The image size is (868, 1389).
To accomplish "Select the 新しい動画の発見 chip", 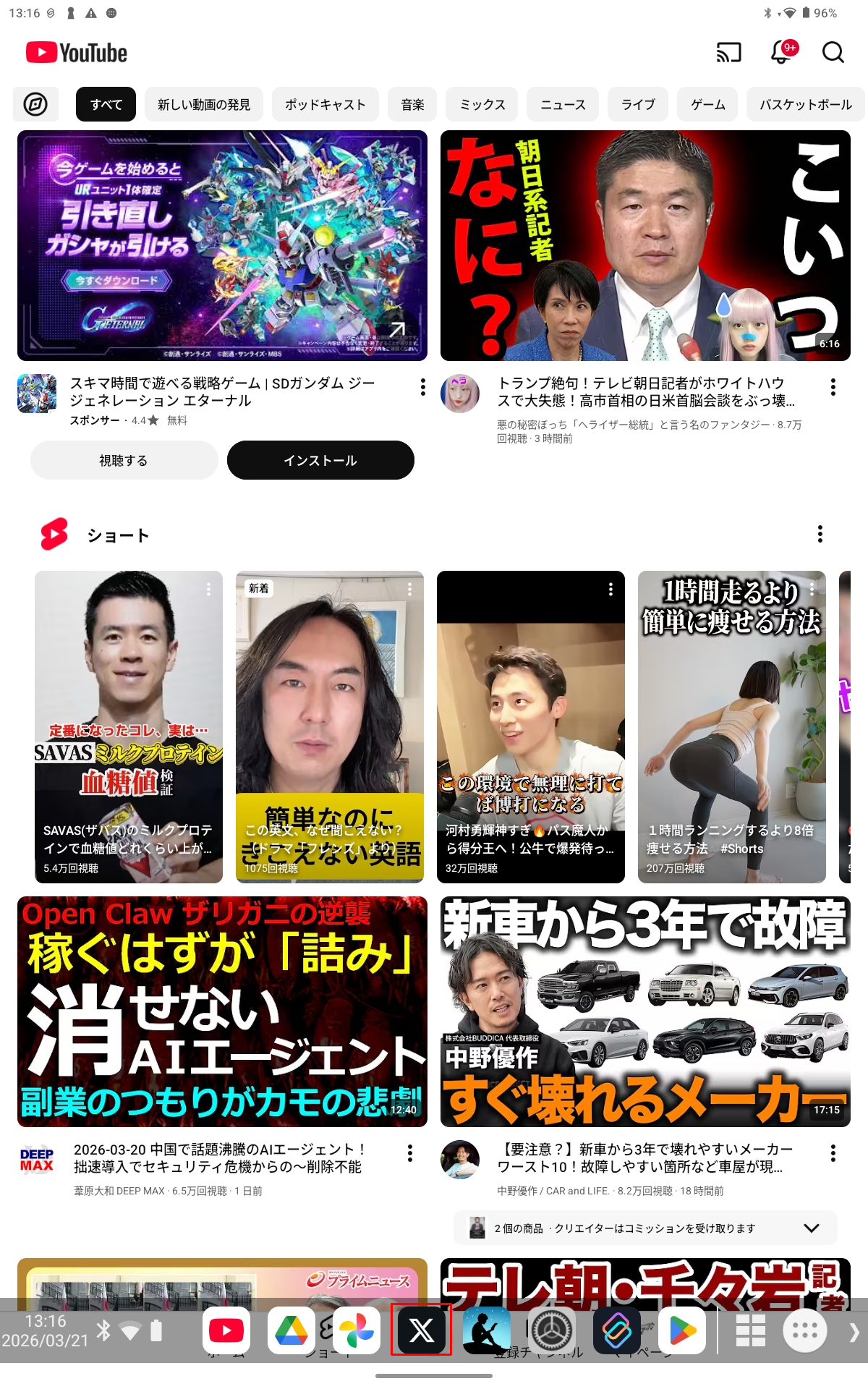I will tap(204, 104).
